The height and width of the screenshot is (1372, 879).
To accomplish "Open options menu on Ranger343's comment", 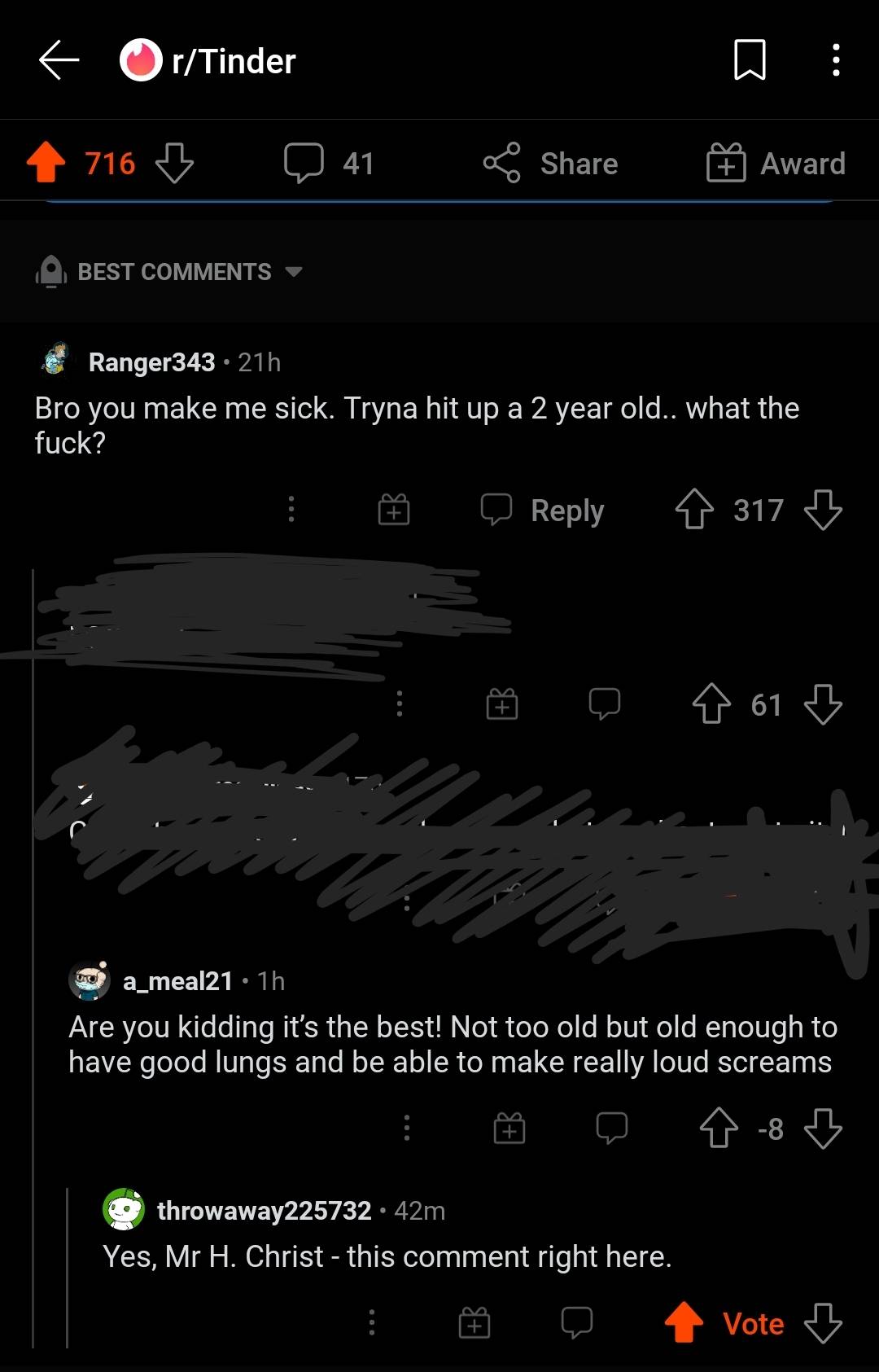I will coord(291,510).
